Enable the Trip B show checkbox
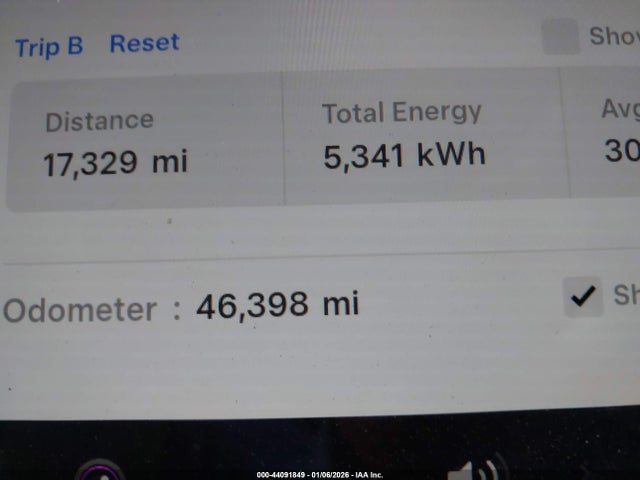 [x=560, y=37]
